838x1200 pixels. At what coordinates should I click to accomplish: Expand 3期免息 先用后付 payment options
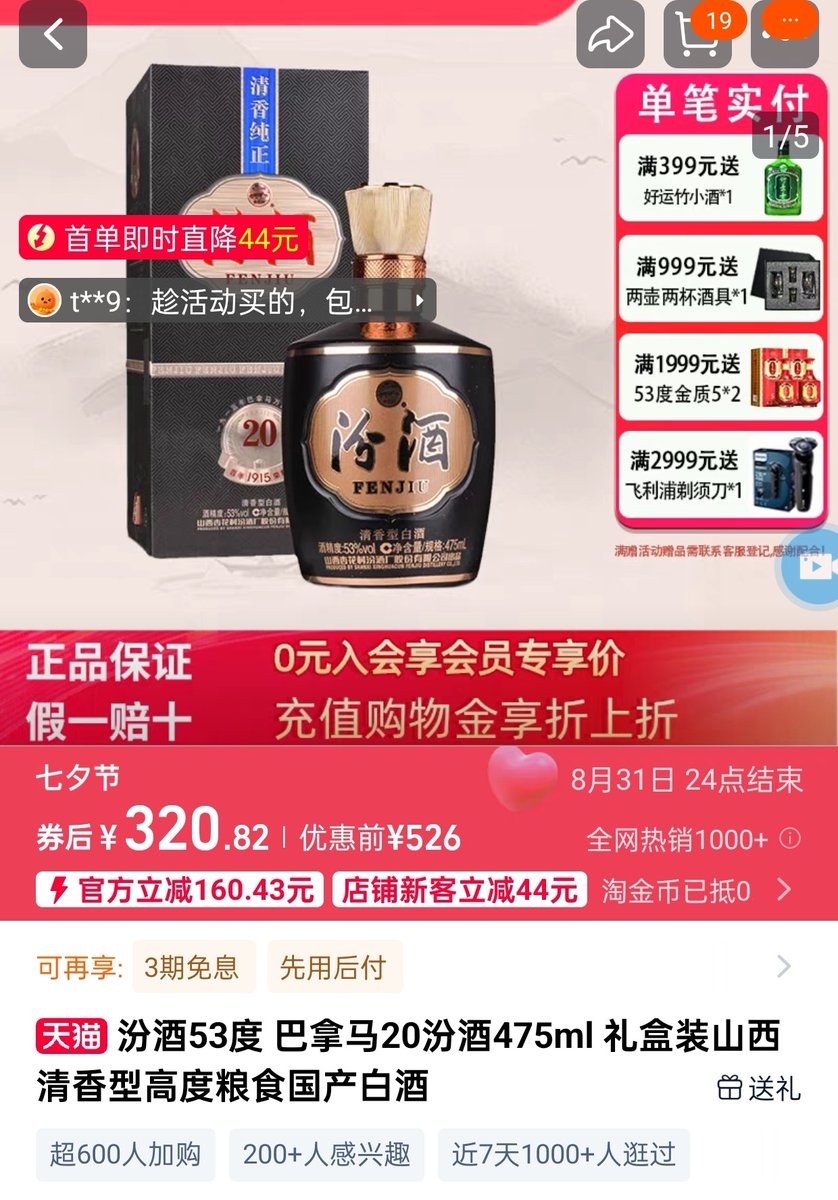pos(783,966)
